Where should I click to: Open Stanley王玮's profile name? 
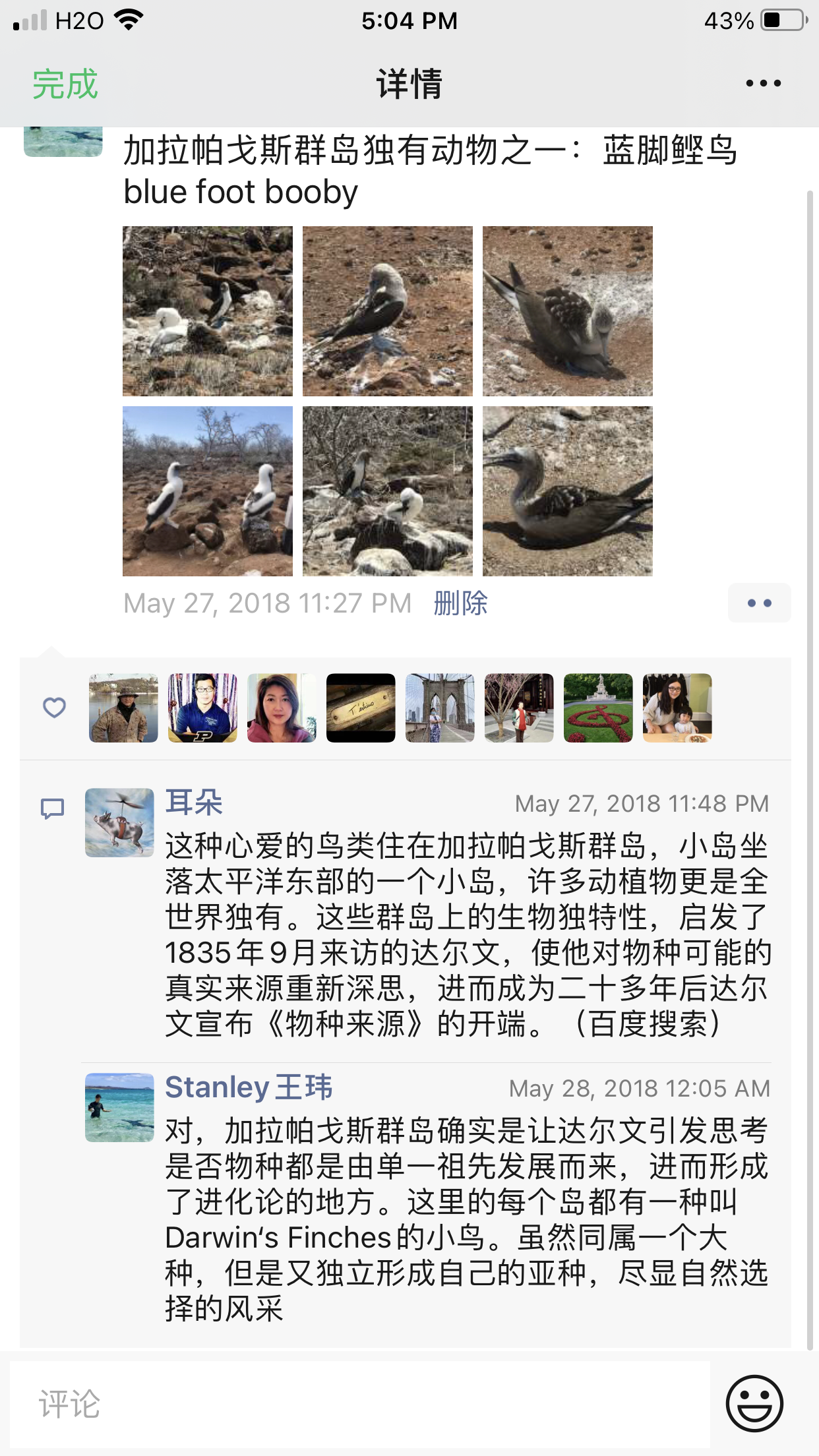point(249,1087)
